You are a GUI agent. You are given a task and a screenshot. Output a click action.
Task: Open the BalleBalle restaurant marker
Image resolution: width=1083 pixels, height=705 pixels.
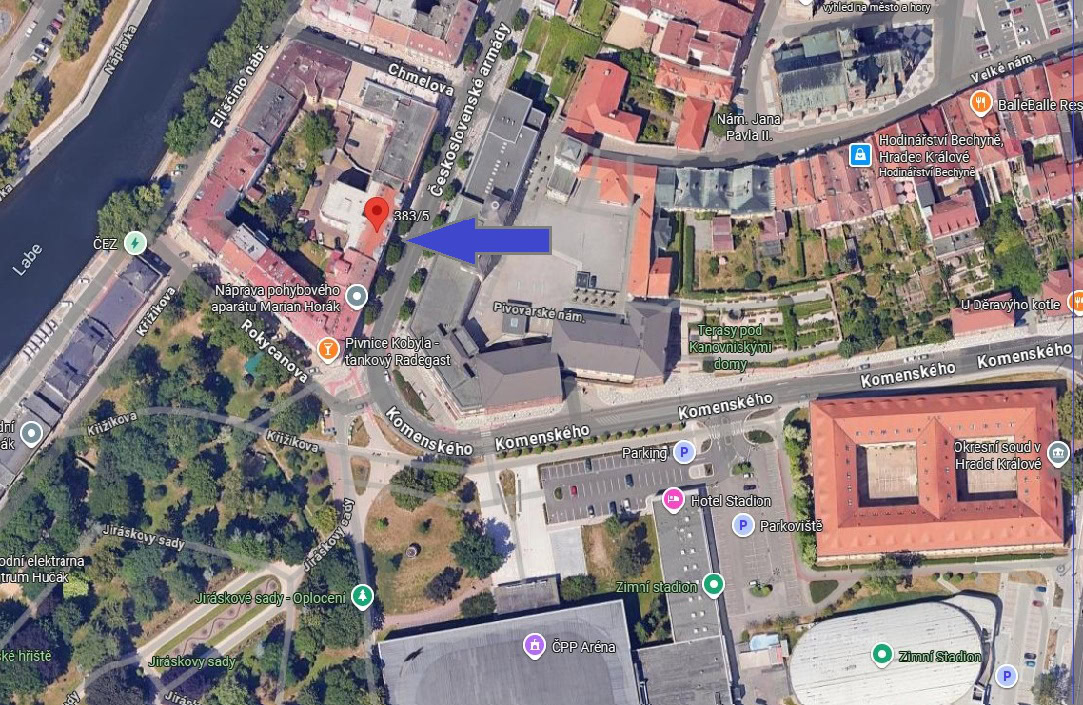point(981,103)
